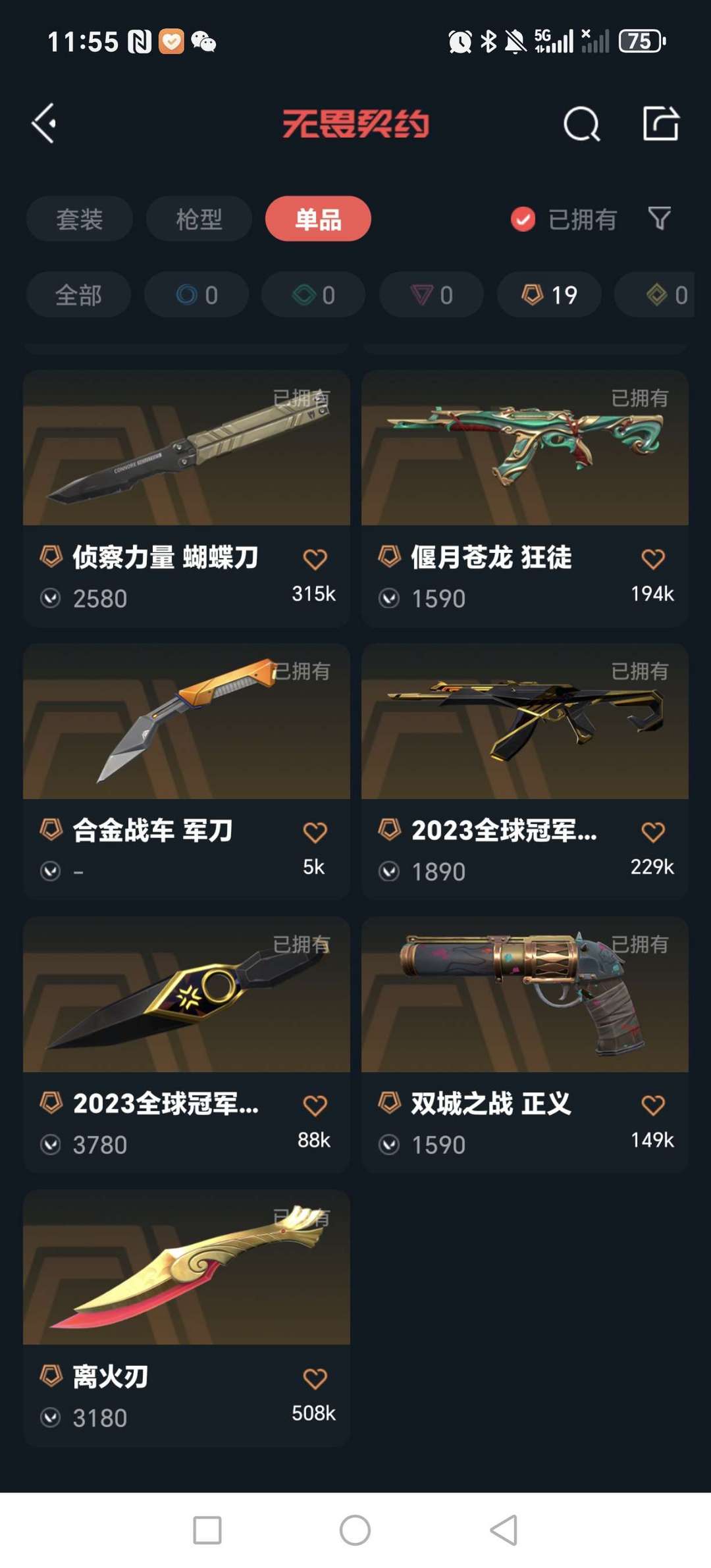Like the 离火刃 skin
The image size is (711, 1568).
click(x=315, y=1378)
